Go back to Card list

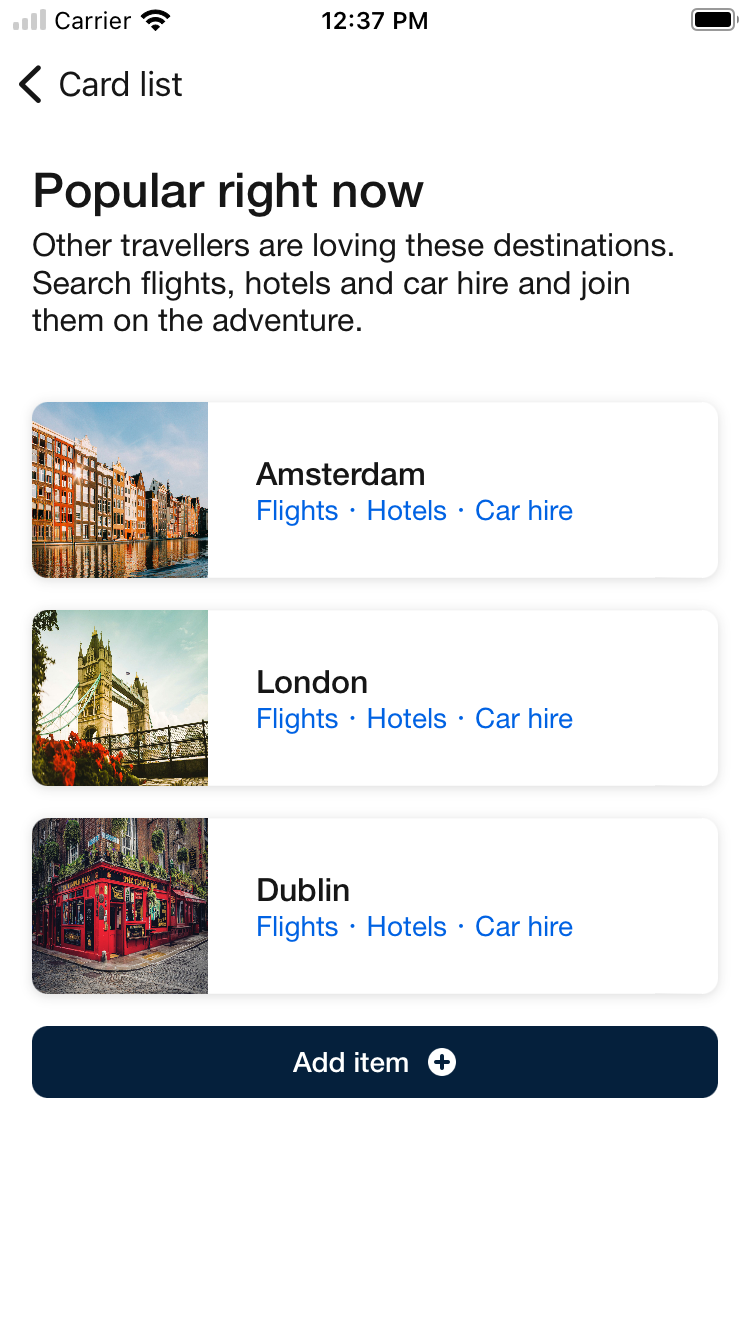click(100, 85)
